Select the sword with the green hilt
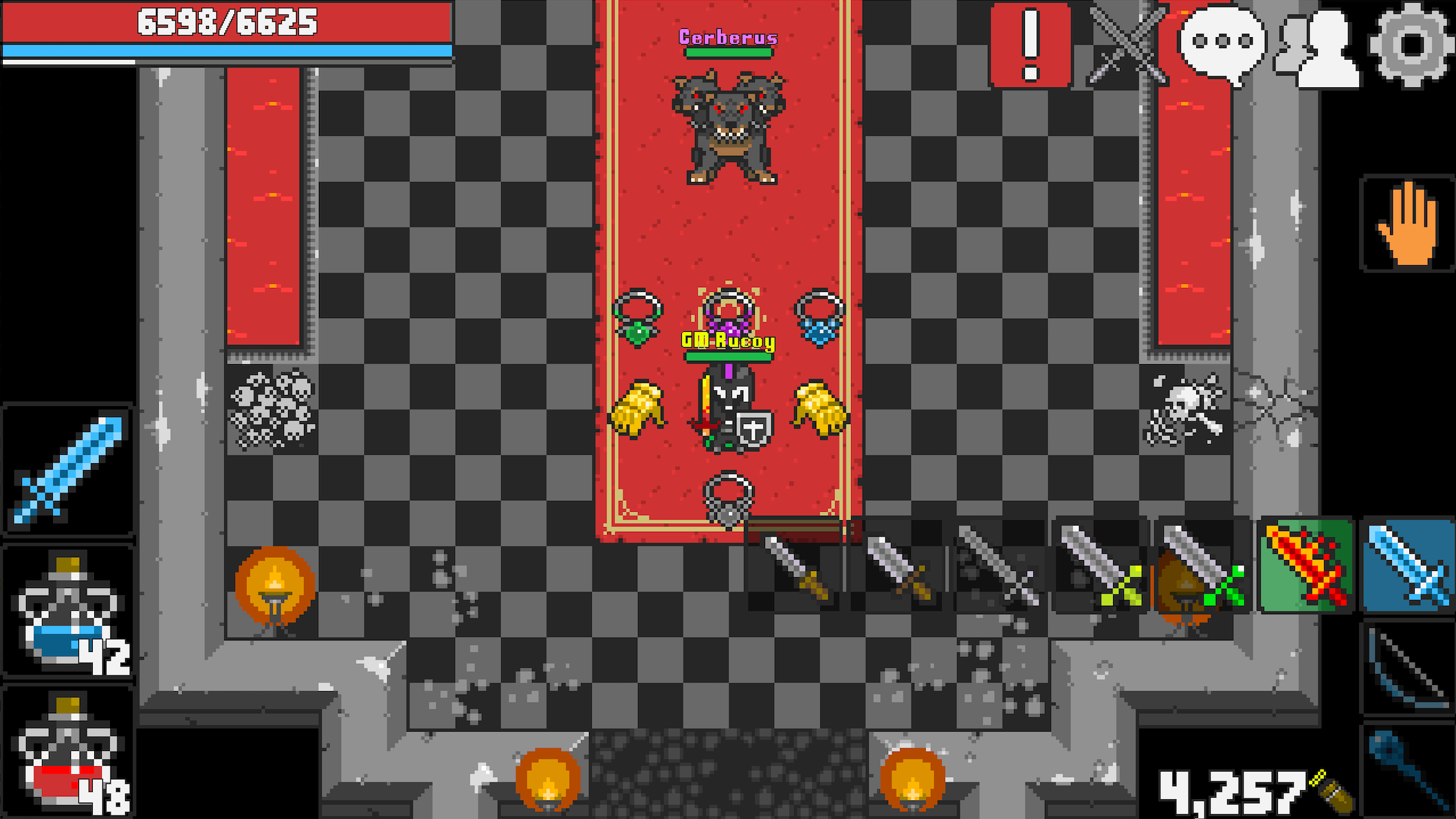Screen dimensions: 1456x819 point(1204,565)
